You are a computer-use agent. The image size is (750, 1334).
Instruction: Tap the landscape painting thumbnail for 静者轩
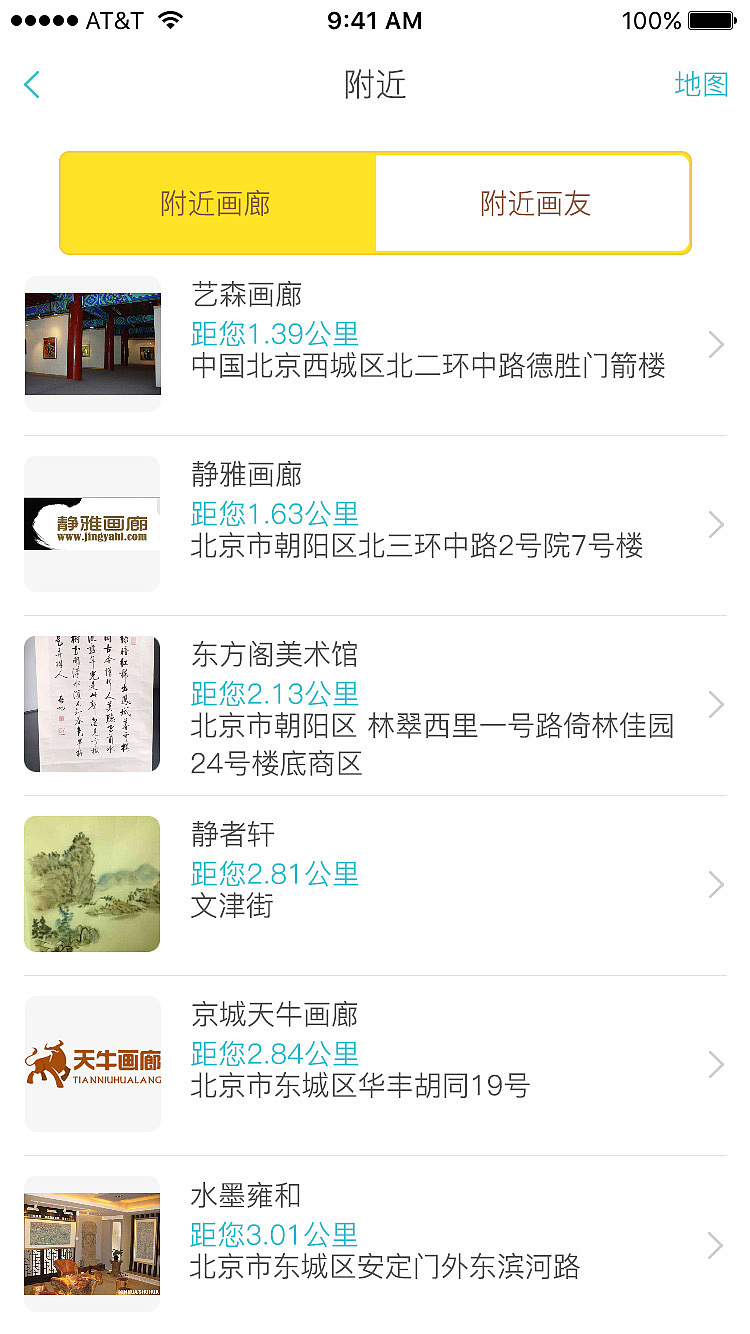[91, 883]
